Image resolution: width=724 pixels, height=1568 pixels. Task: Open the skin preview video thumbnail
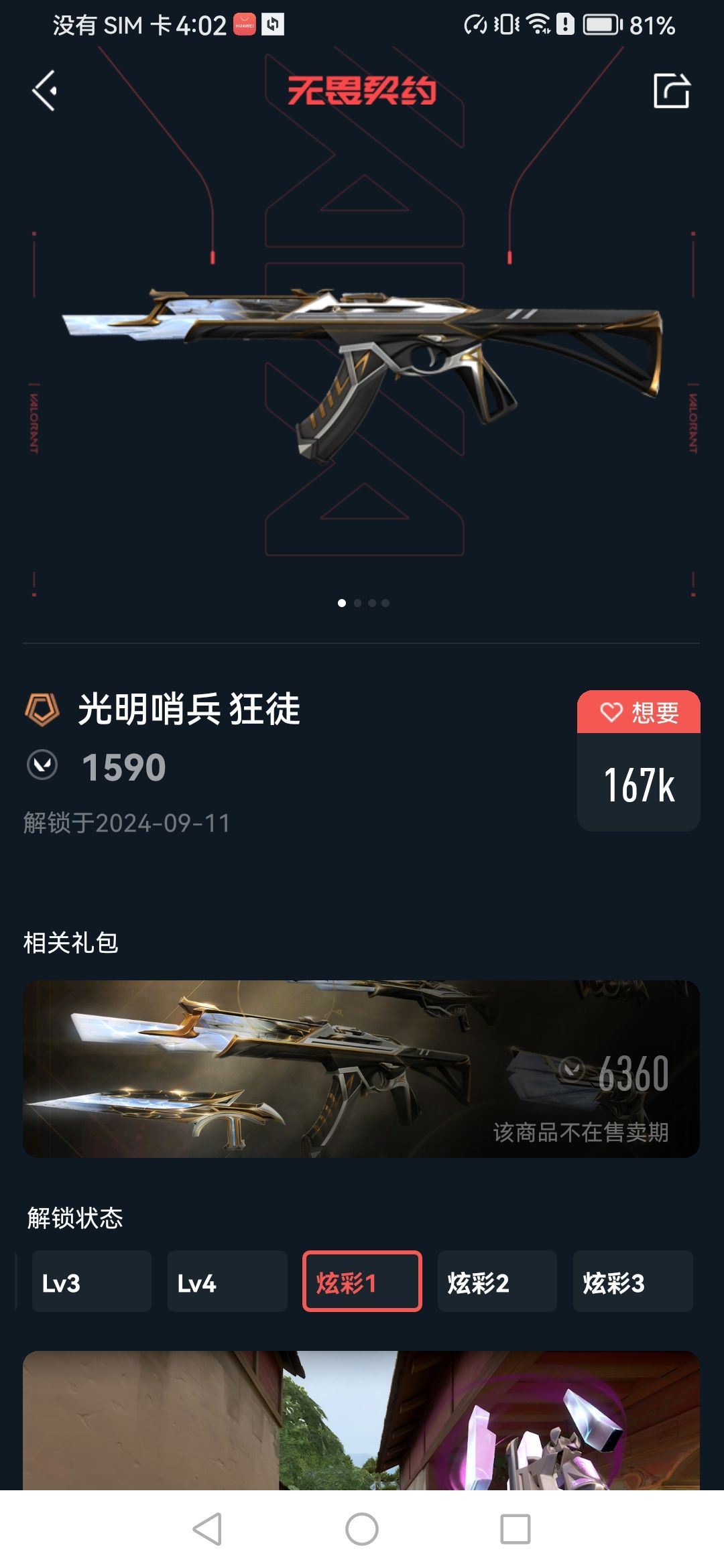click(x=361, y=1421)
